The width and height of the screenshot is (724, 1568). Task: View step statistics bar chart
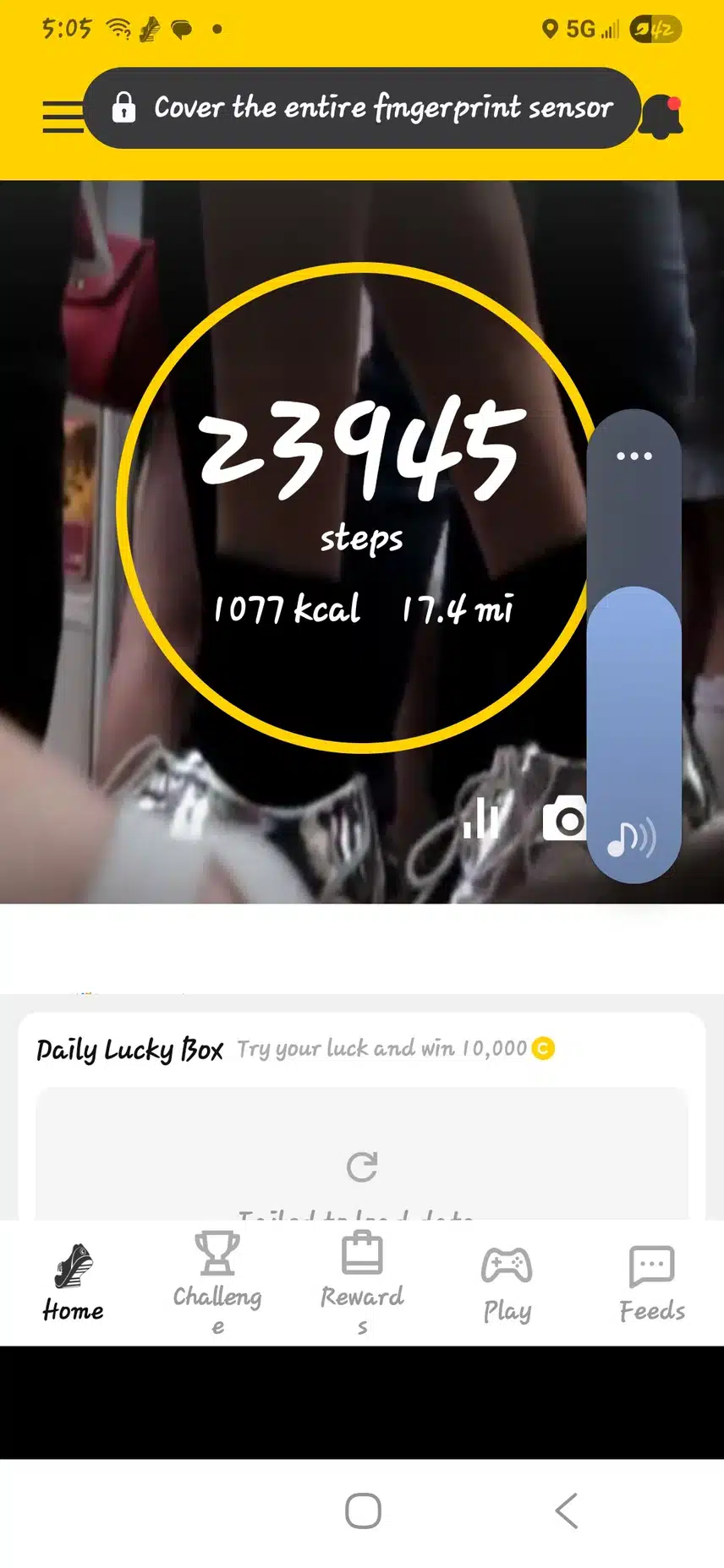(x=482, y=818)
